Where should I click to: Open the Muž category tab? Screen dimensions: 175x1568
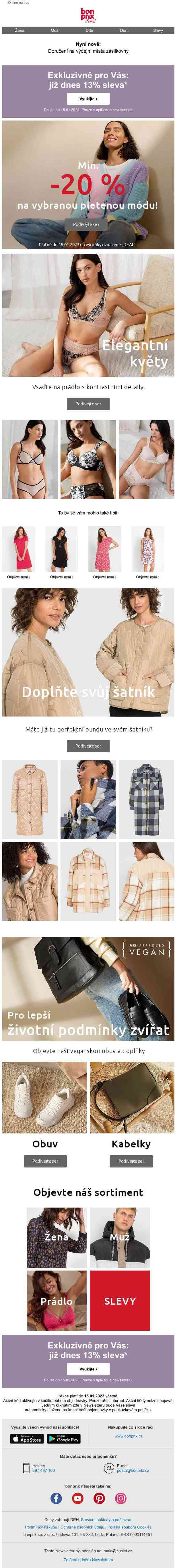[54, 30]
